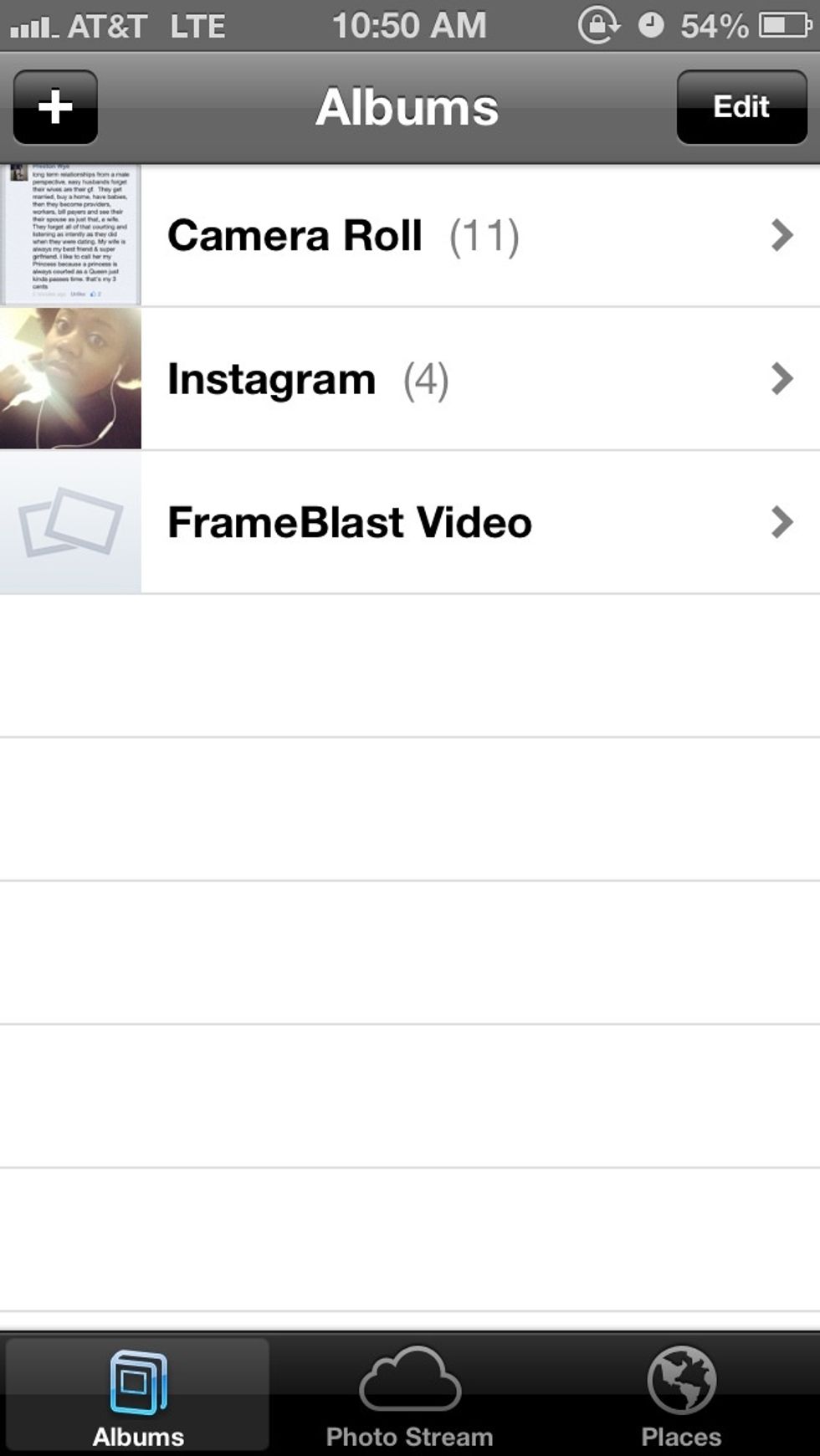Tap the Edit button
Image resolution: width=820 pixels, height=1456 pixels.
coord(741,105)
